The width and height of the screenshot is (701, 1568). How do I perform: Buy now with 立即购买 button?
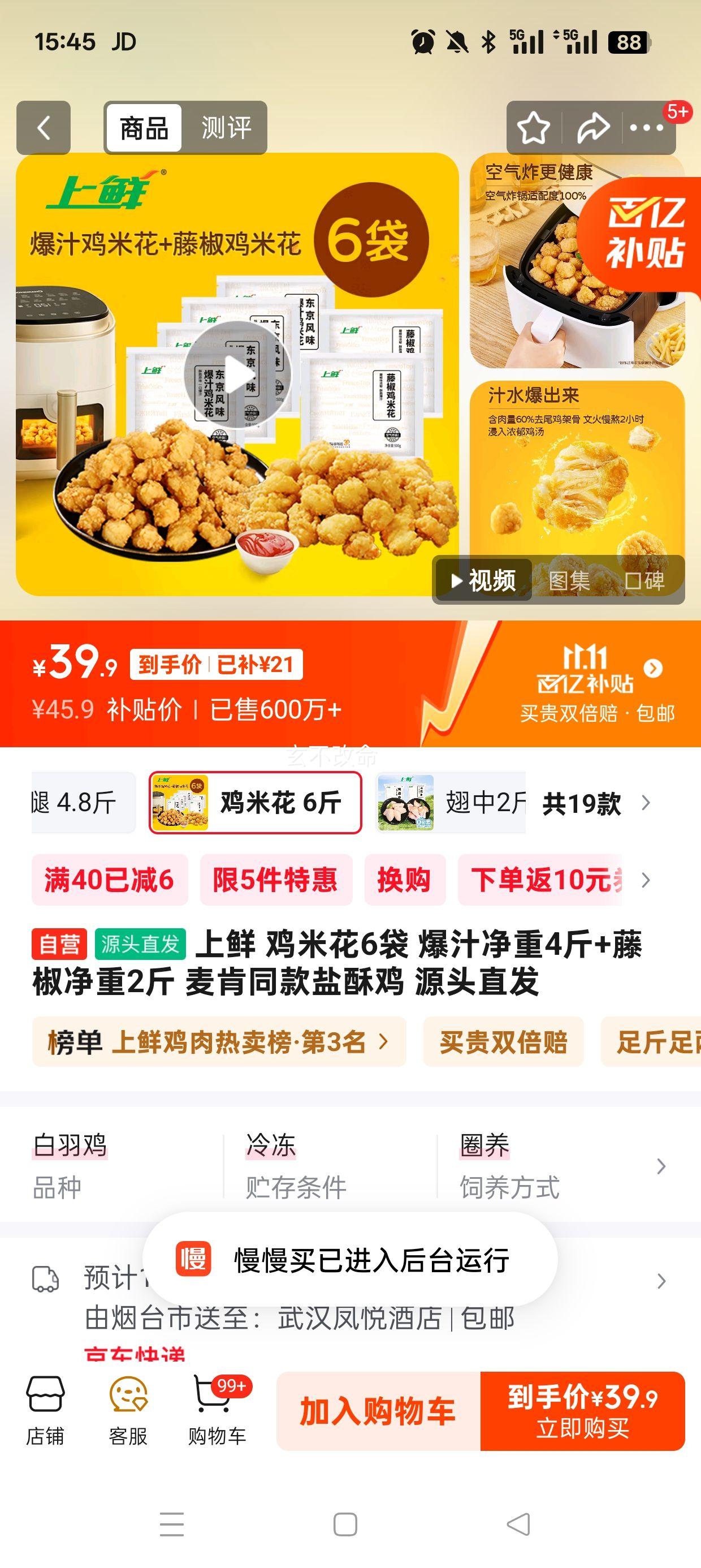pyautogui.click(x=582, y=1411)
